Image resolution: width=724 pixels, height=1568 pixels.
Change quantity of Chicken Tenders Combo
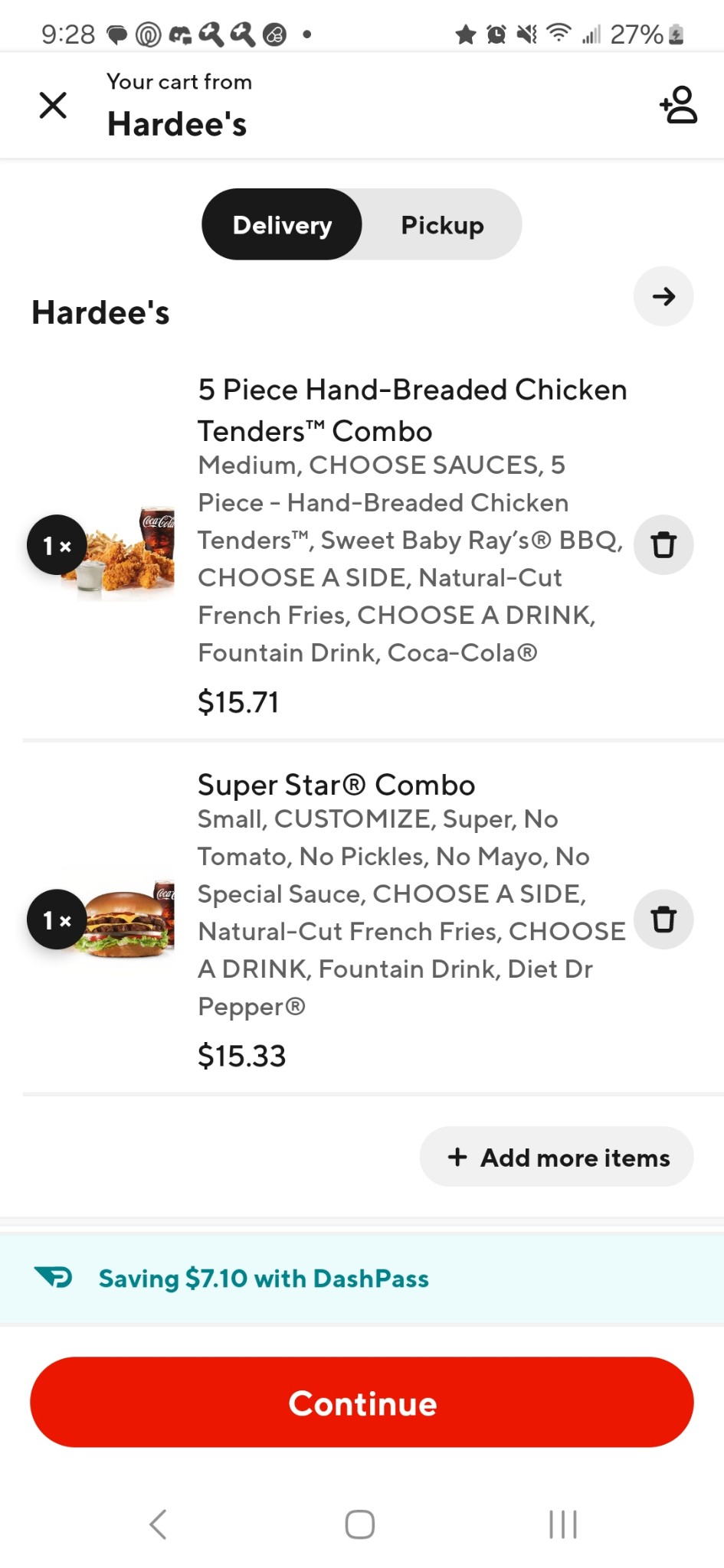57,545
